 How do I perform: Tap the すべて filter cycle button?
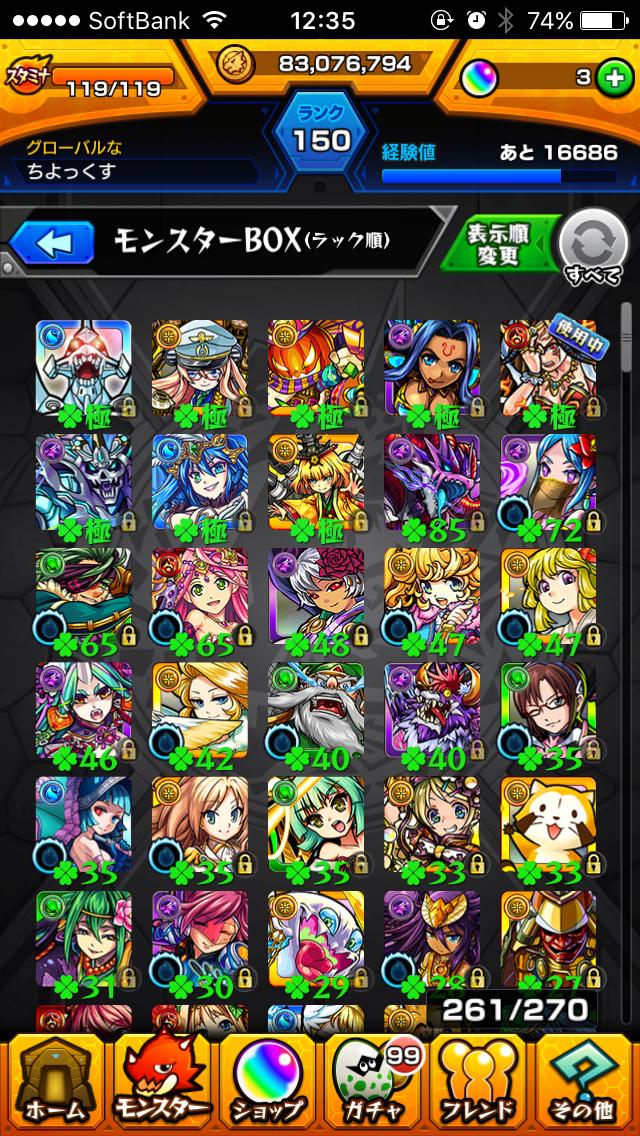click(x=592, y=247)
